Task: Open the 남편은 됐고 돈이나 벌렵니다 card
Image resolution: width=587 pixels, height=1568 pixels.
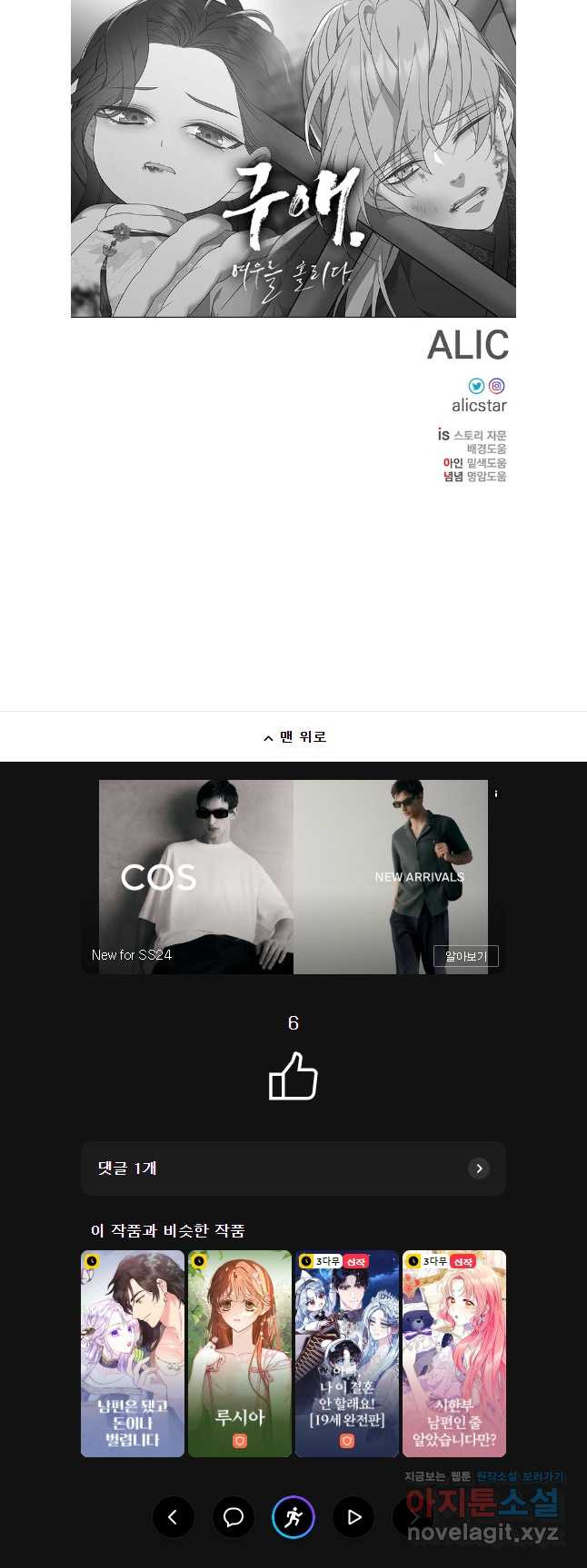Action: (x=133, y=1353)
